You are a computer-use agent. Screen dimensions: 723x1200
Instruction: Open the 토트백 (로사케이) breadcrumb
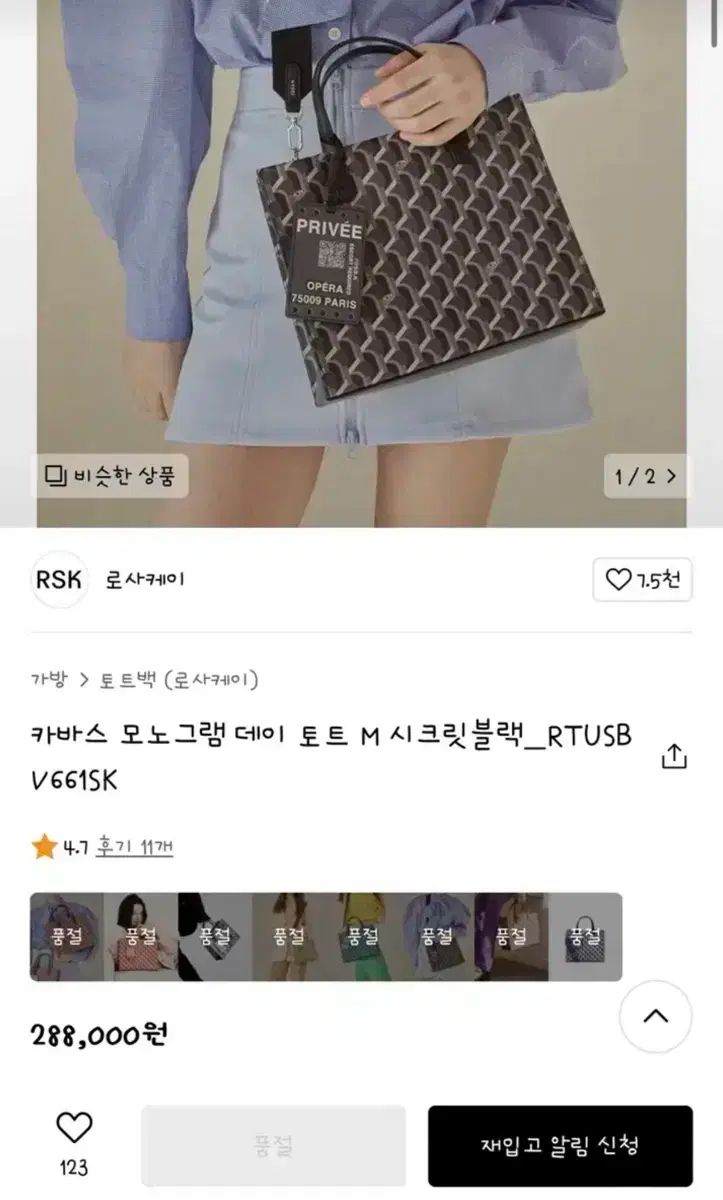tap(178, 680)
